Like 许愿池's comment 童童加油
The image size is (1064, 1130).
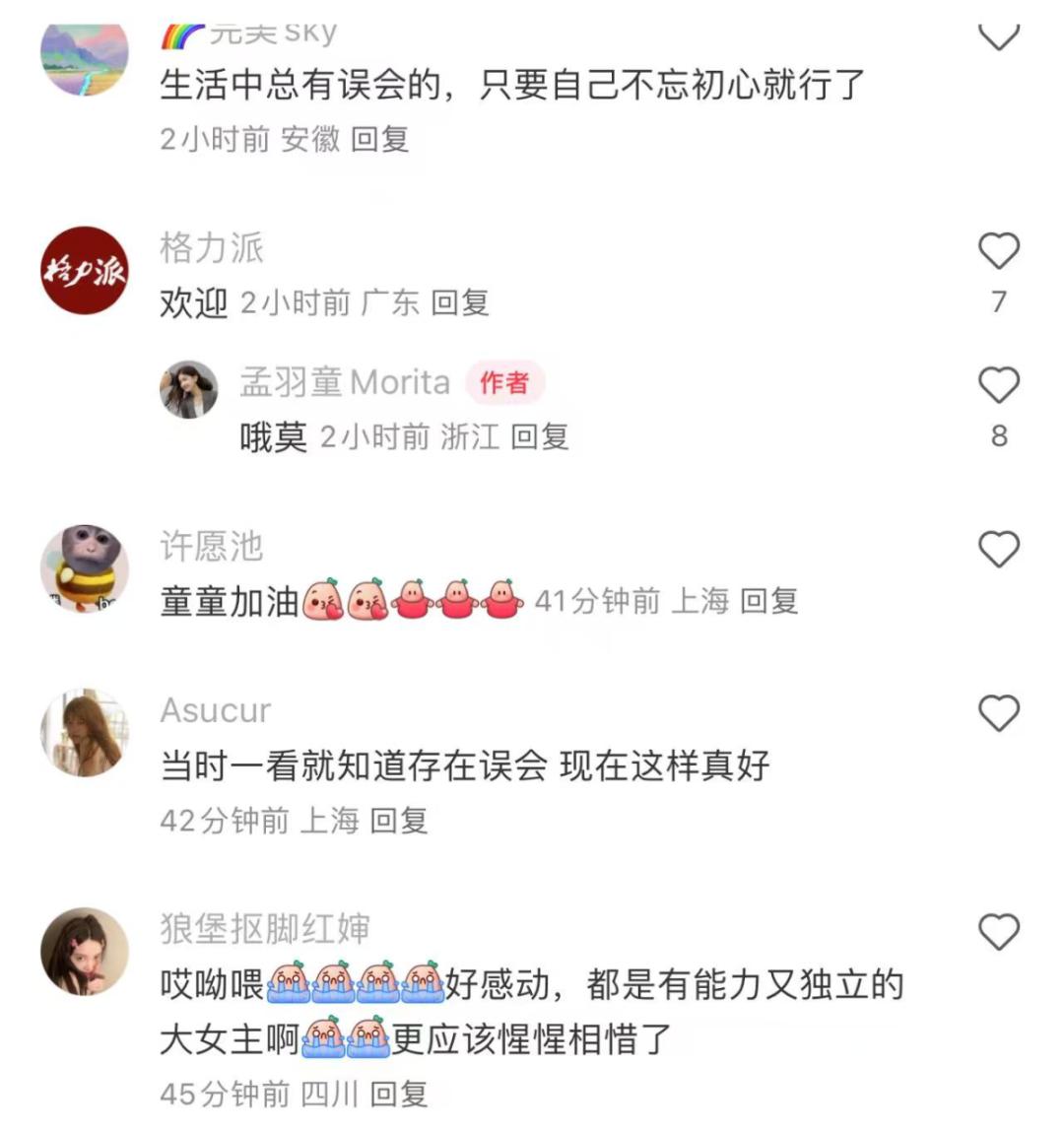pyautogui.click(x=998, y=549)
